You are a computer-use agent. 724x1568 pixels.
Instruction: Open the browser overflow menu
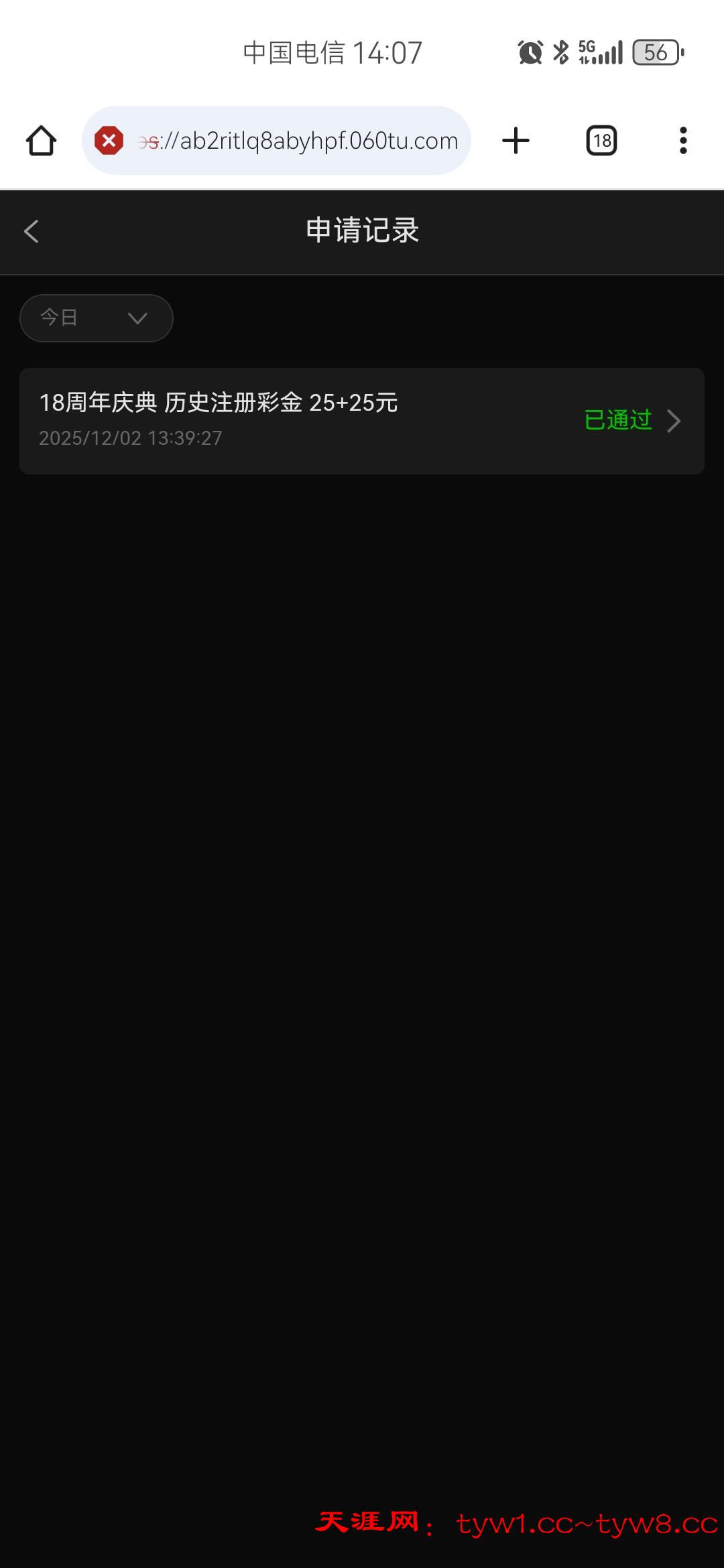click(683, 141)
